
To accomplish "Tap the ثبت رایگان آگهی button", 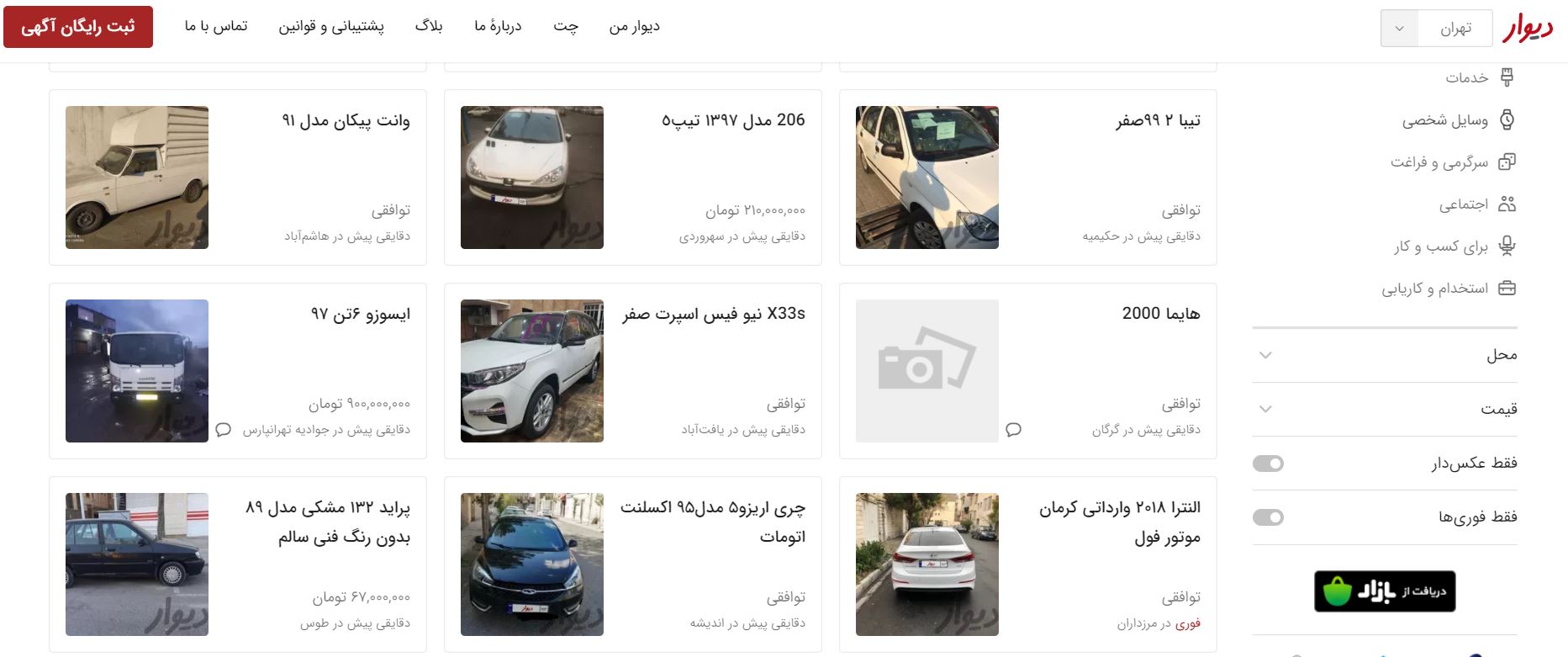I will pos(78,27).
